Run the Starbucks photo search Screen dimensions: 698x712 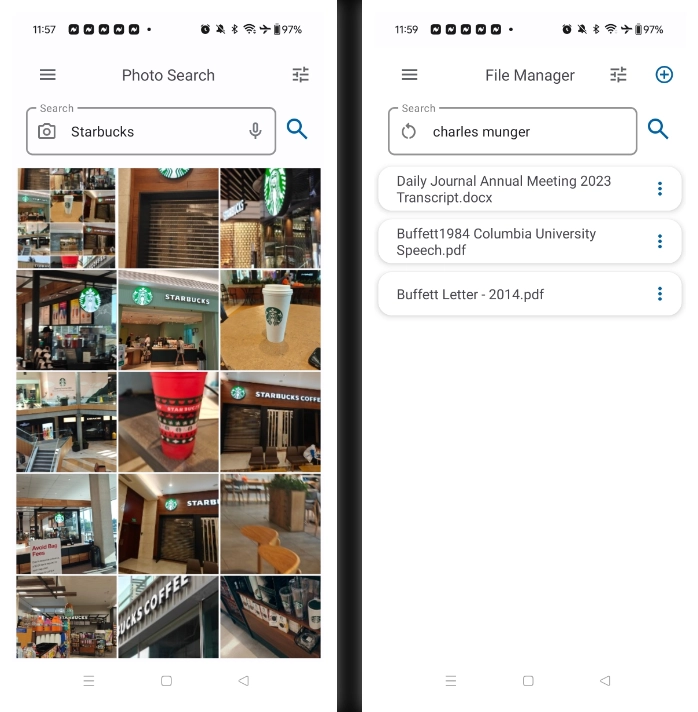click(x=297, y=129)
